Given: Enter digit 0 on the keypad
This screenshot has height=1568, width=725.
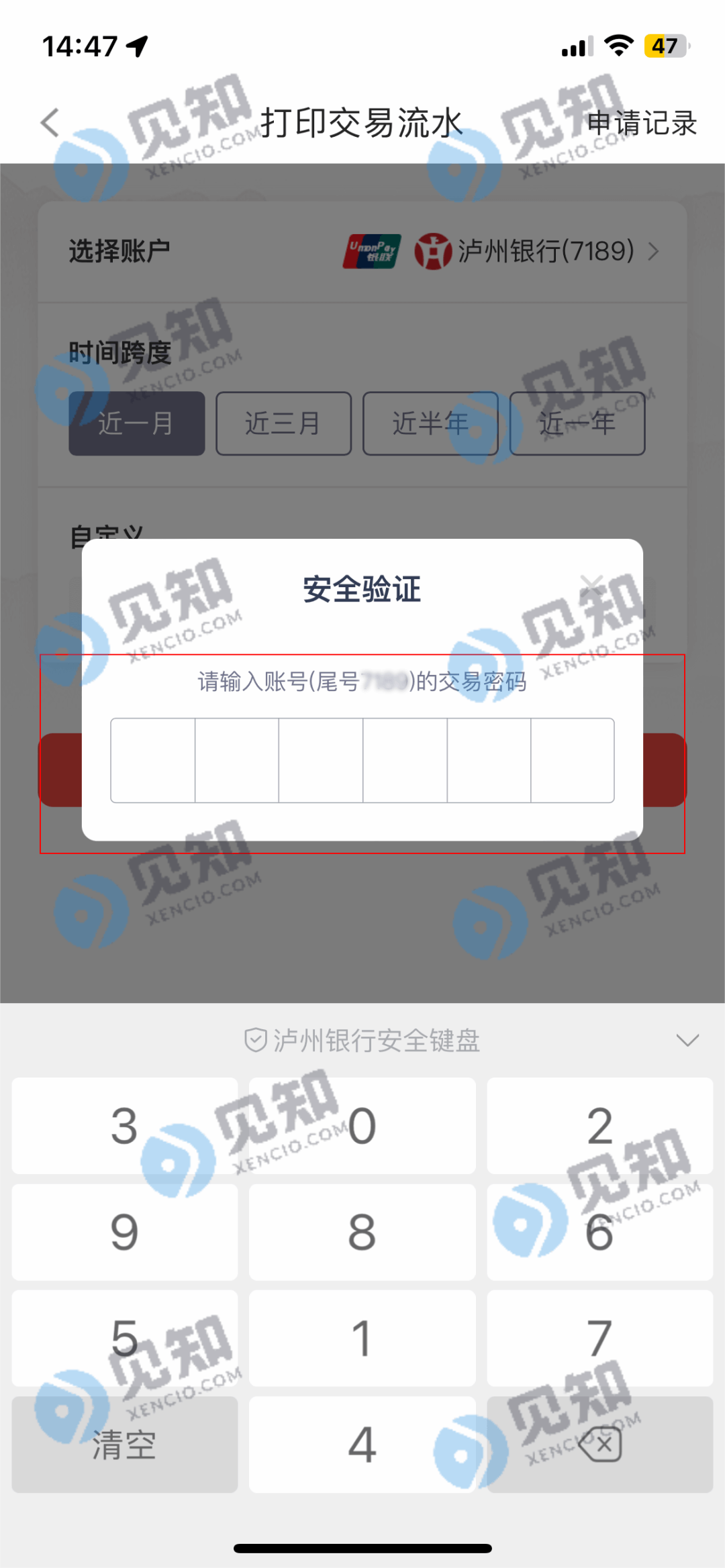Looking at the screenshot, I should click(362, 1126).
